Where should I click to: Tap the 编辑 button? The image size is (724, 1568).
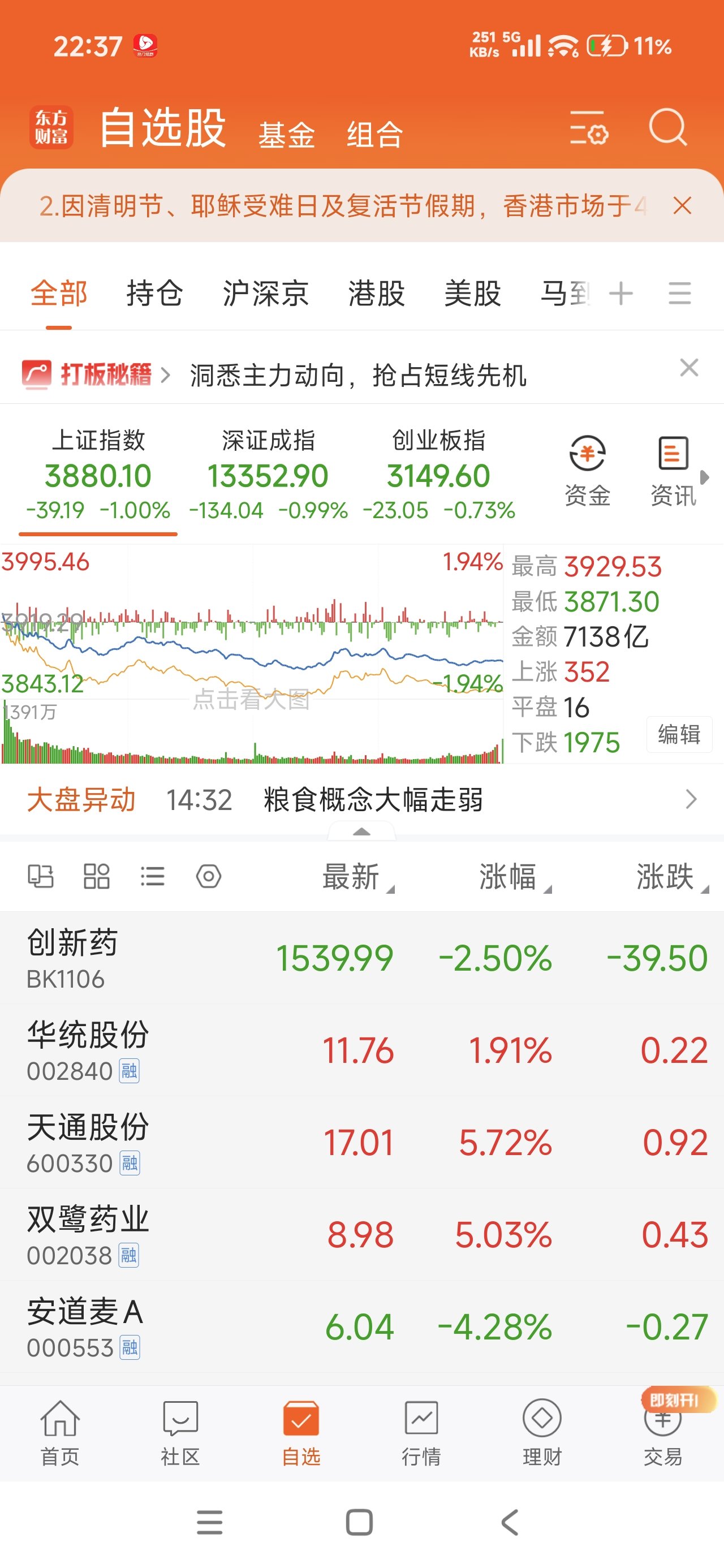tap(678, 735)
